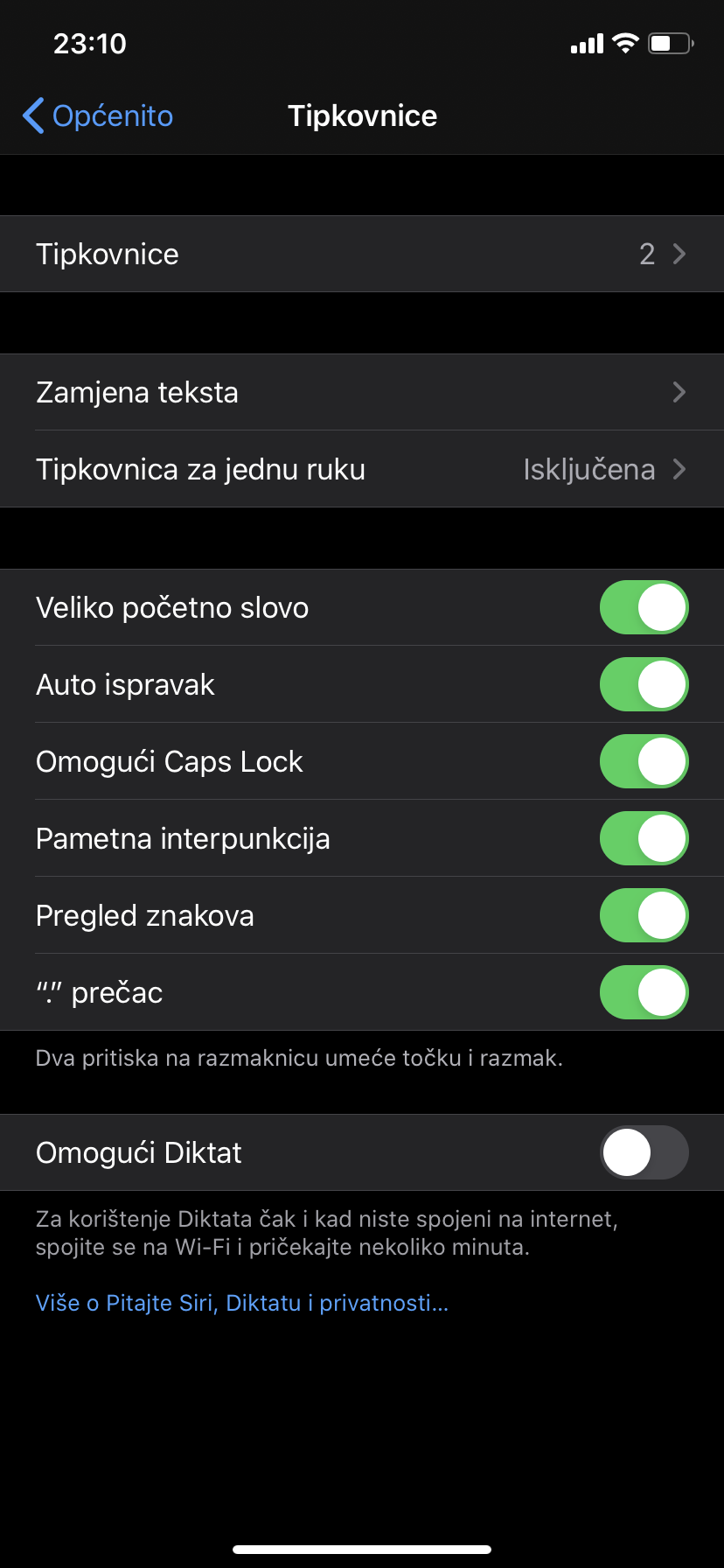Open Zamjena teksta settings
The width and height of the screenshot is (724, 1568).
pos(362,392)
